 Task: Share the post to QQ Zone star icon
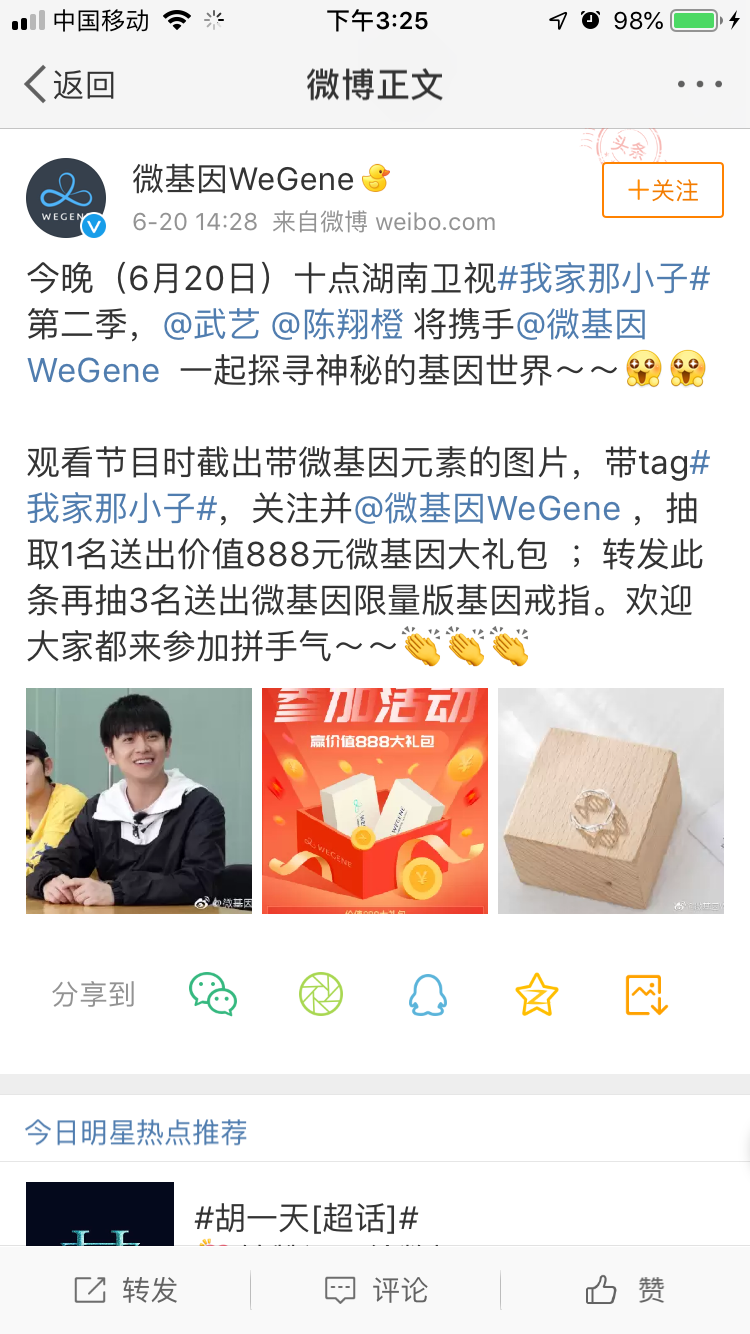[x=536, y=994]
